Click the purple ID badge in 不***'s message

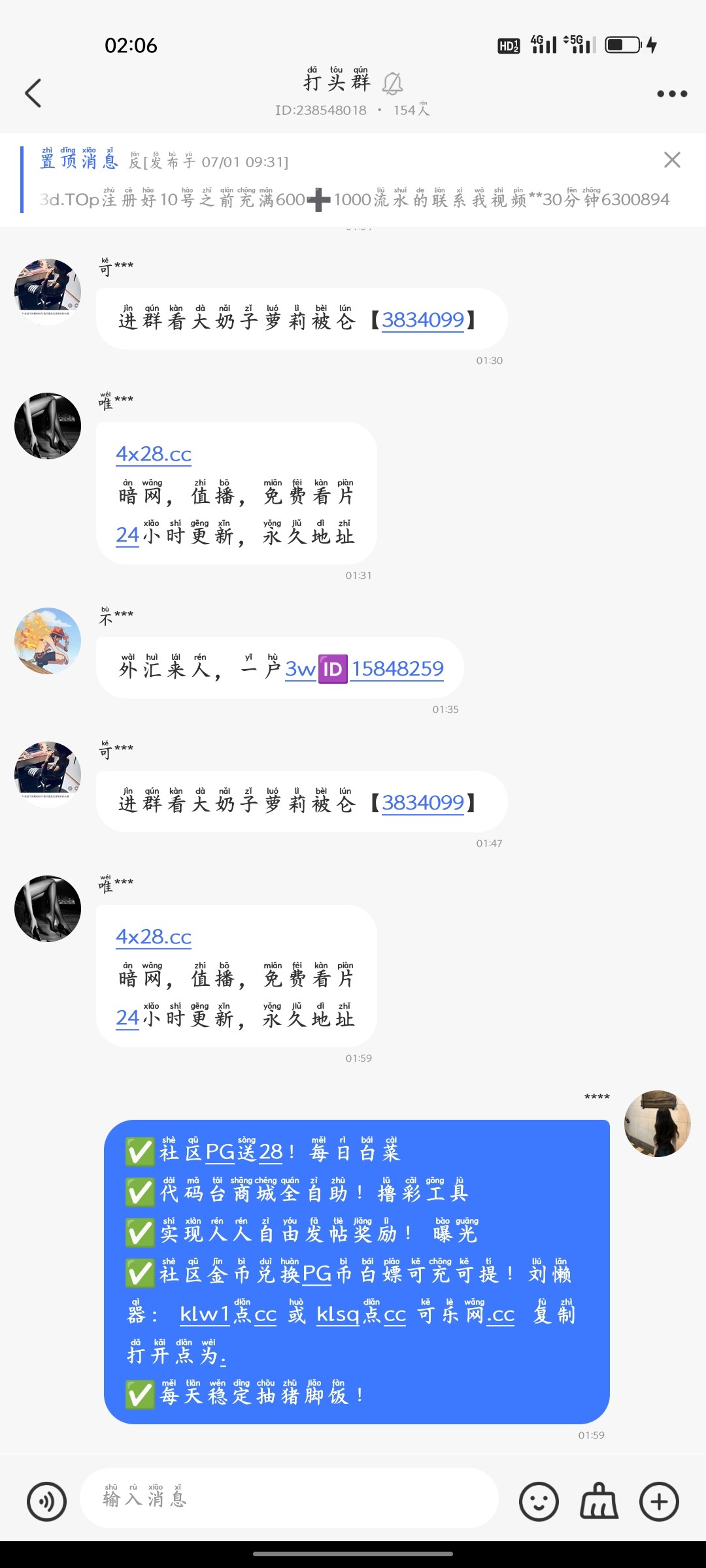pyautogui.click(x=334, y=668)
